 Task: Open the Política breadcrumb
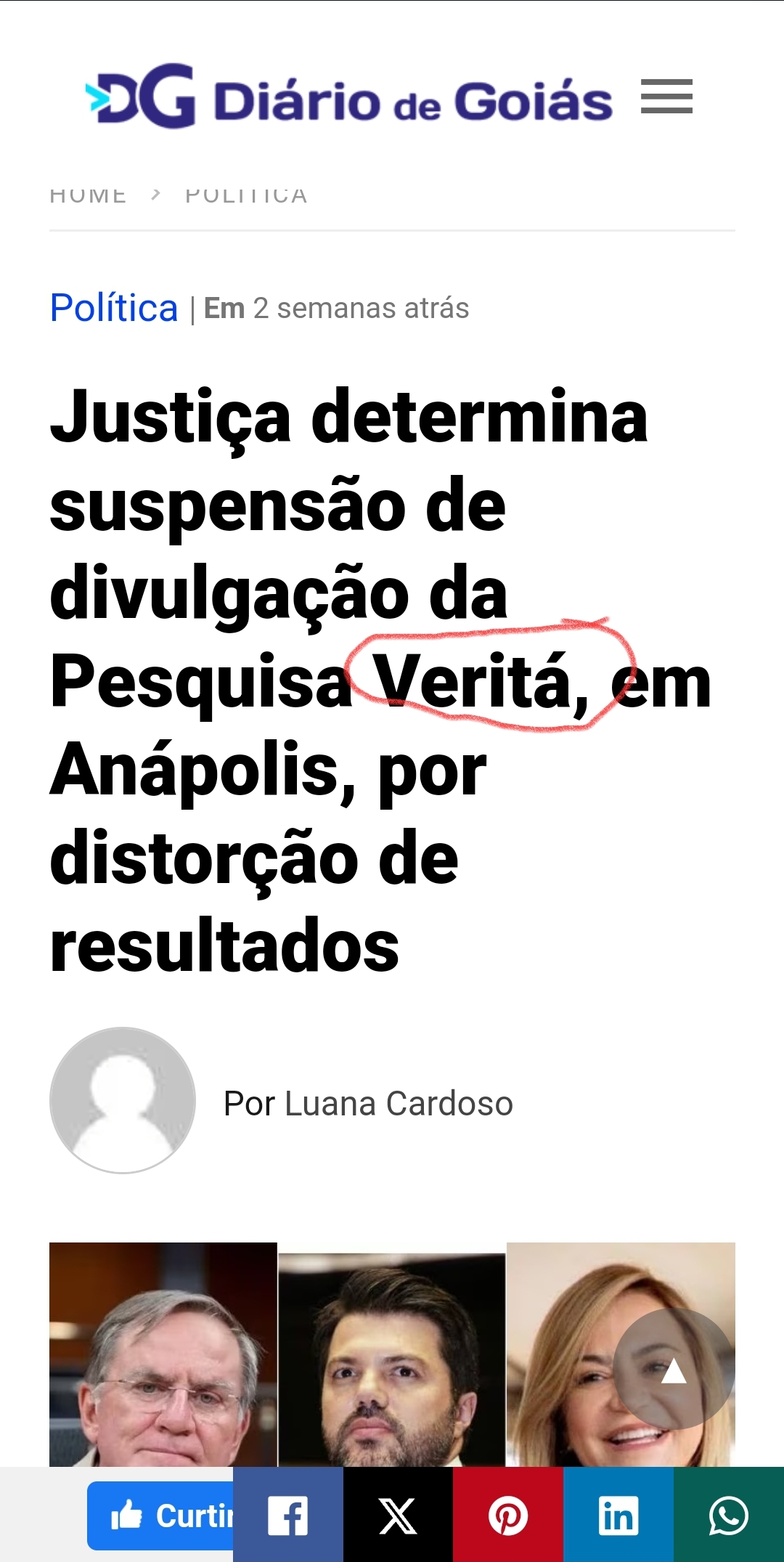pos(246,195)
